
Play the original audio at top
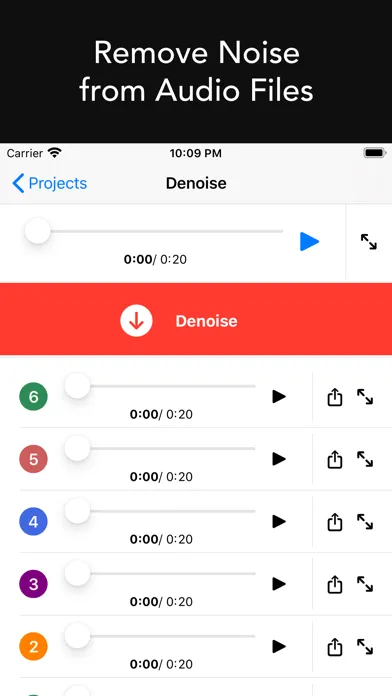tap(309, 241)
